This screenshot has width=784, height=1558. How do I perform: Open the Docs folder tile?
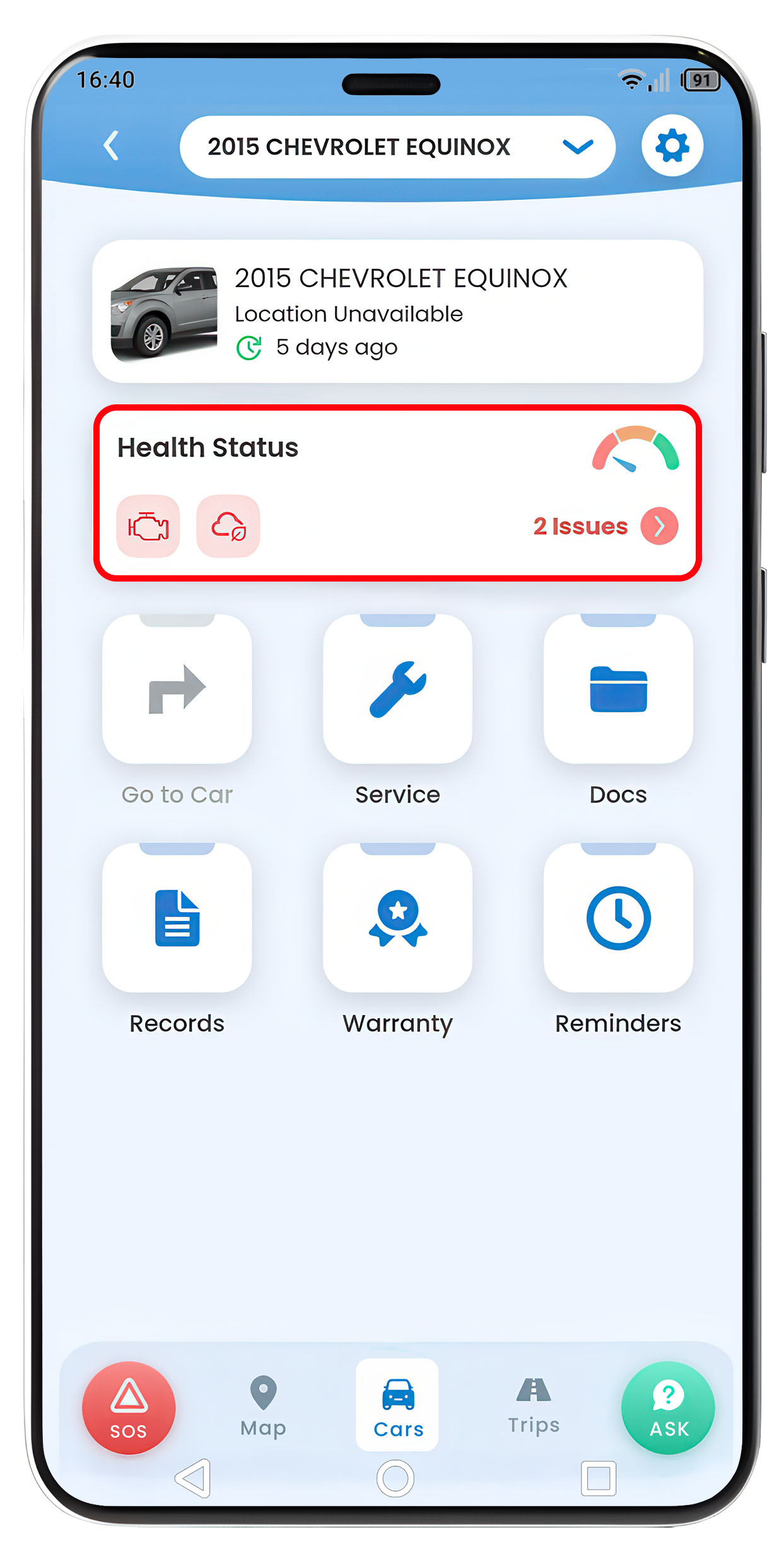(617, 690)
